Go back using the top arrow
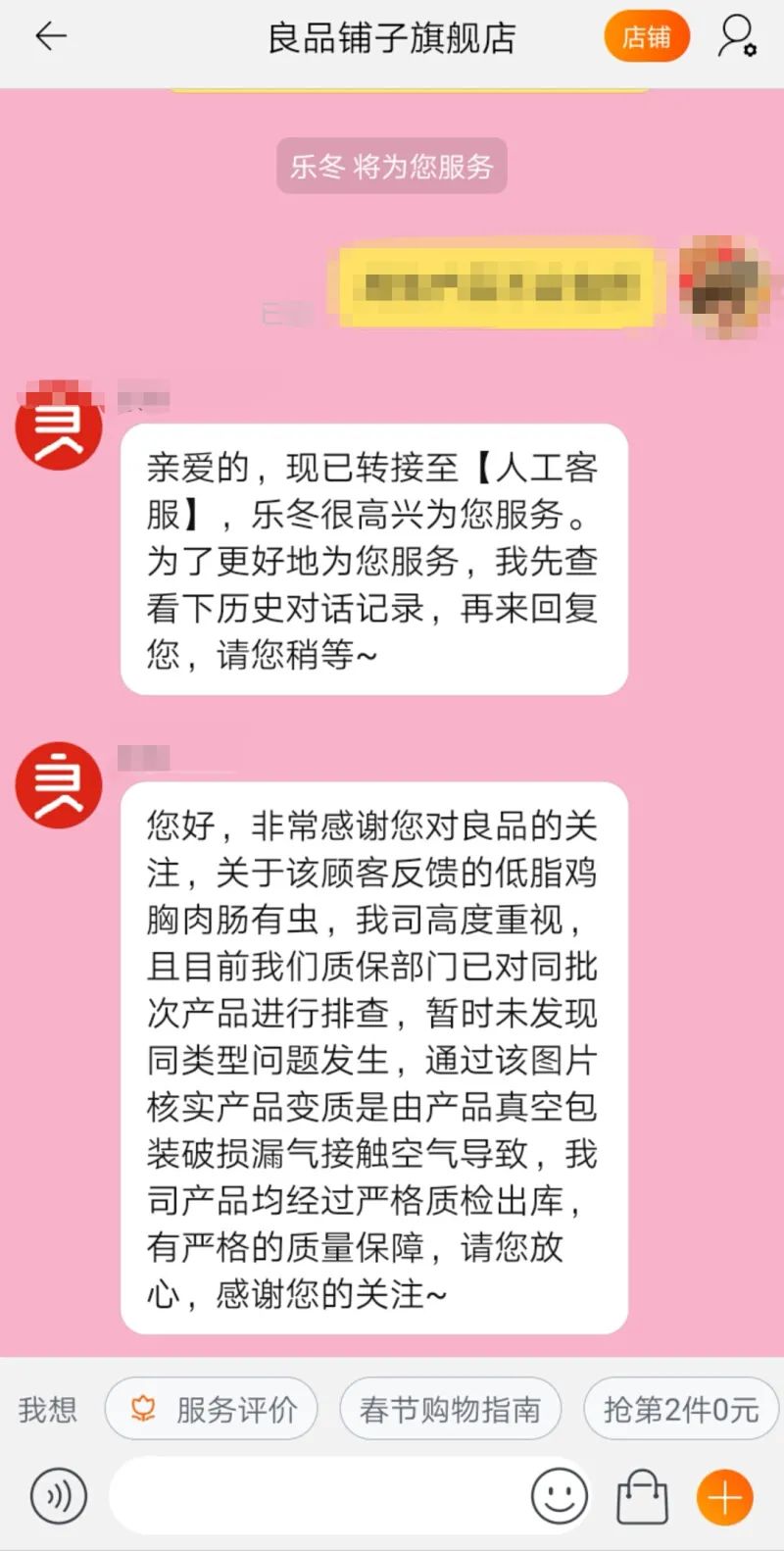 pyautogui.click(x=50, y=37)
